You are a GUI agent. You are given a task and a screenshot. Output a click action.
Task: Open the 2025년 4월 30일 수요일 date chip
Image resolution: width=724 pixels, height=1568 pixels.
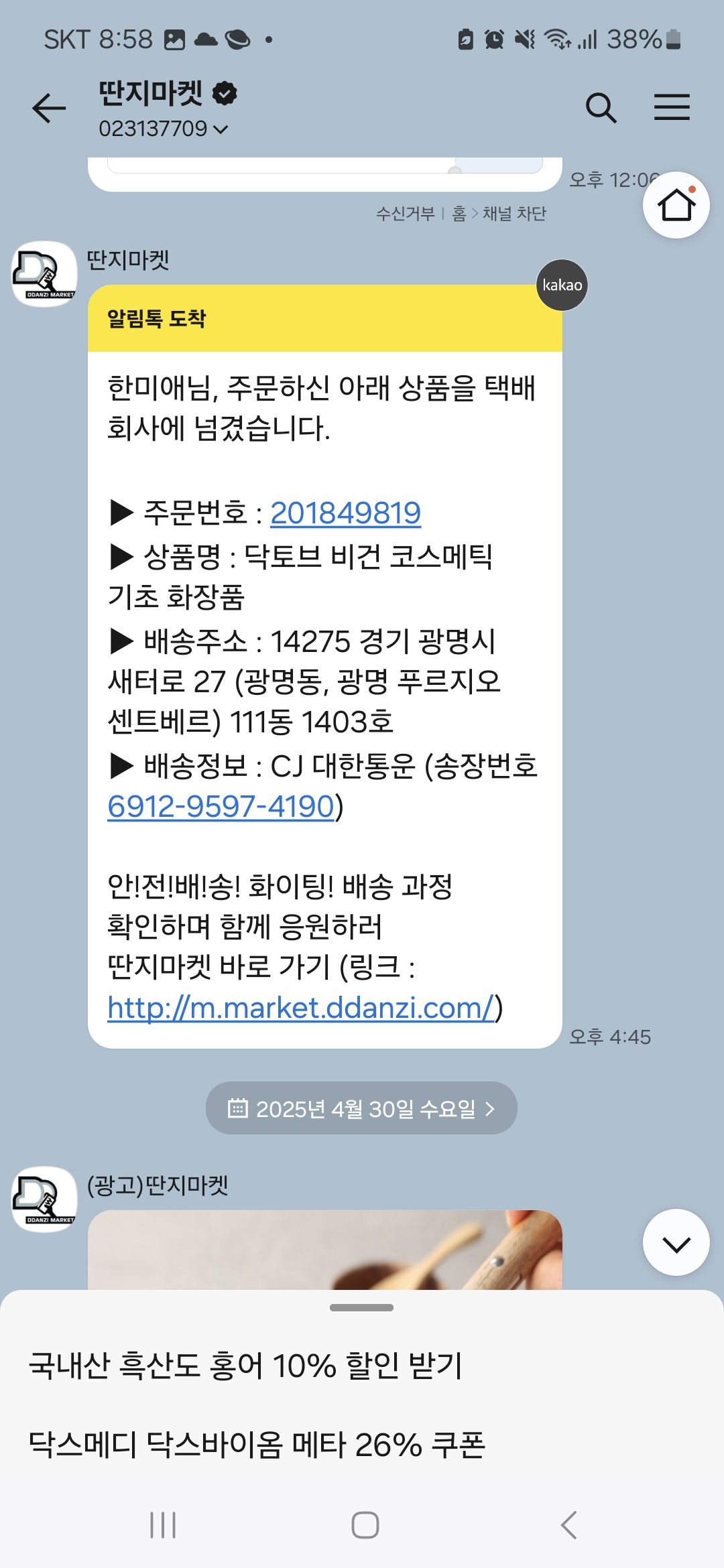pos(361,1108)
